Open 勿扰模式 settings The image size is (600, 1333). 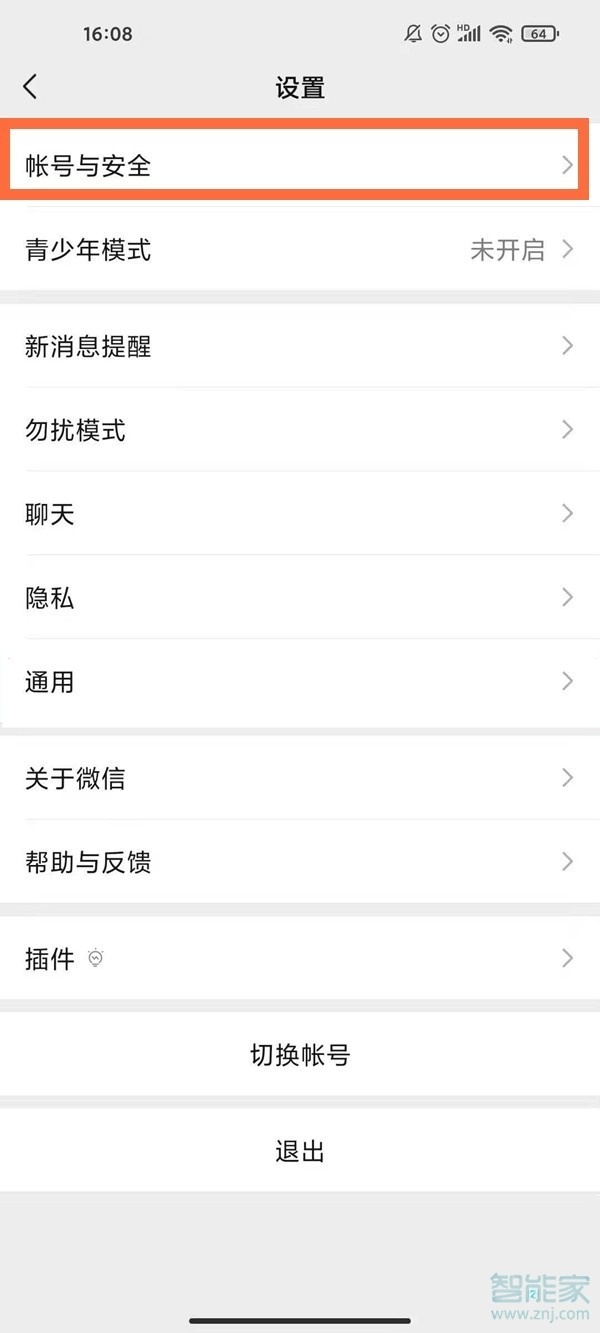pos(298,430)
